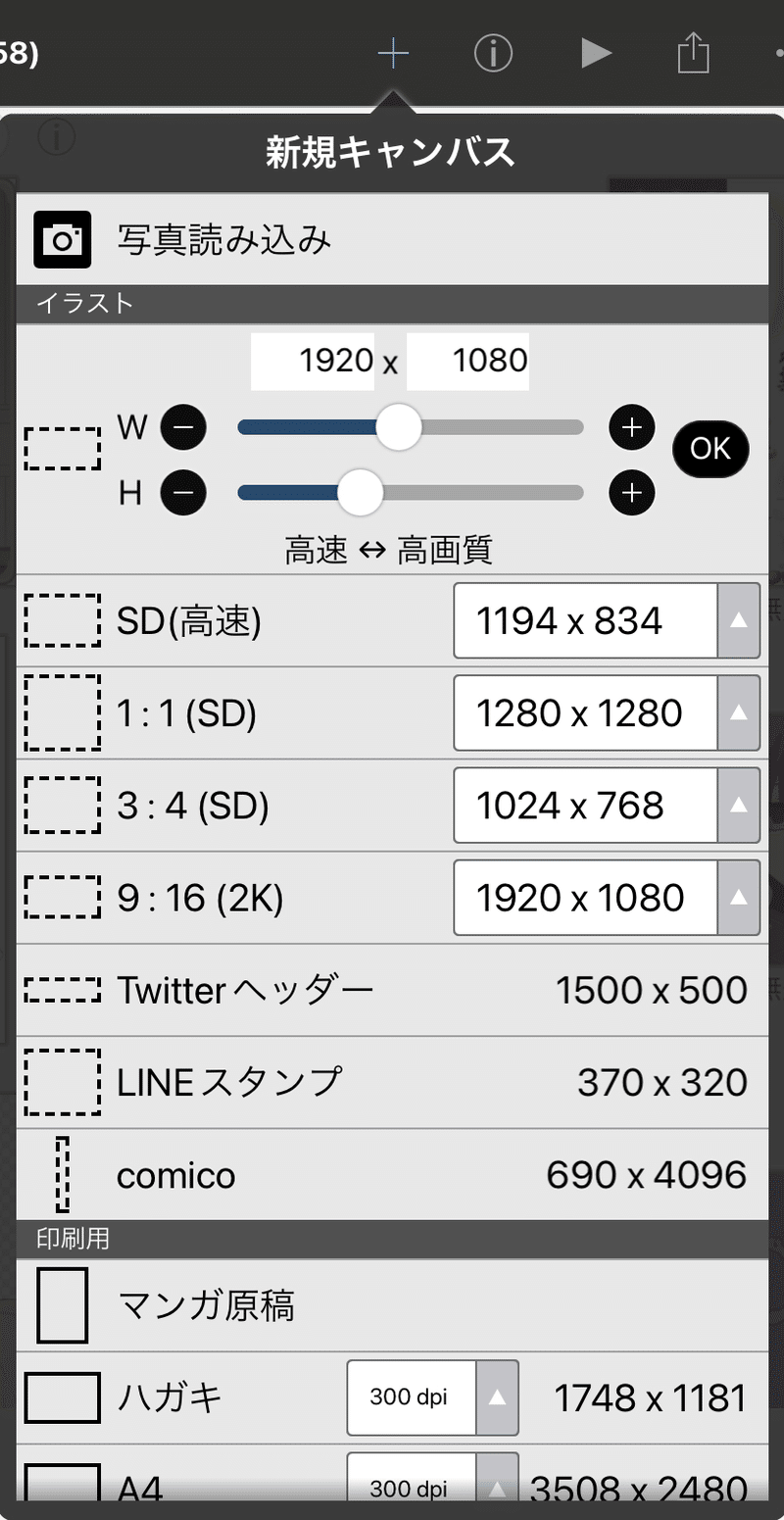This screenshot has width=784, height=1520.
Task: Select the comico 690 x 4096 preset
Action: point(392,1174)
